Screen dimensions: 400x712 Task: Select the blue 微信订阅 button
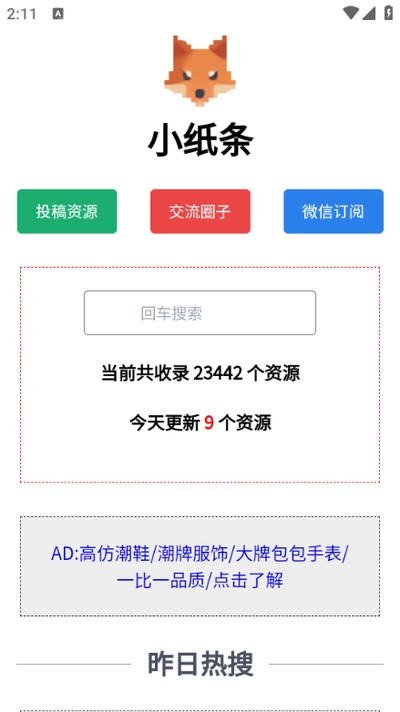[333, 211]
